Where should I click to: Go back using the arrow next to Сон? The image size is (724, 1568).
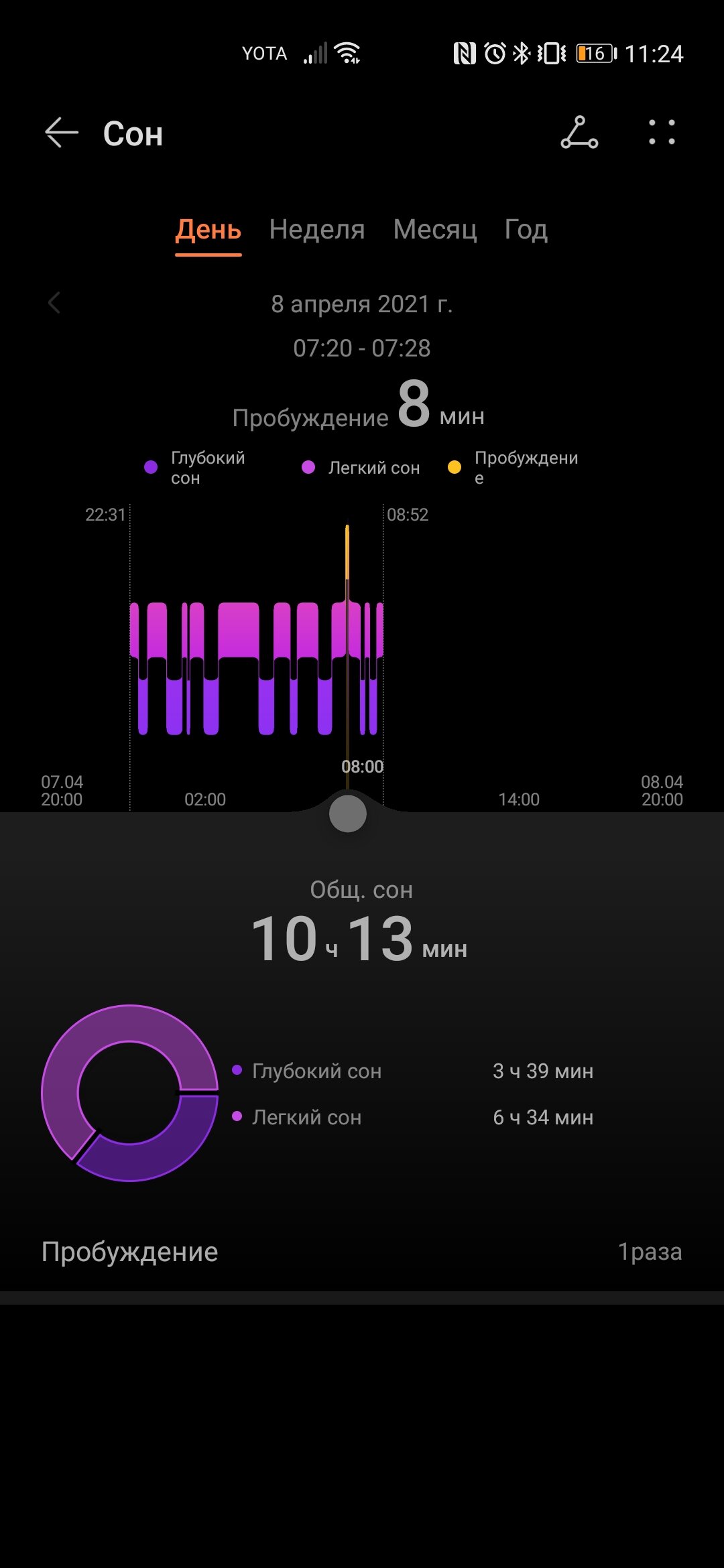pos(62,133)
